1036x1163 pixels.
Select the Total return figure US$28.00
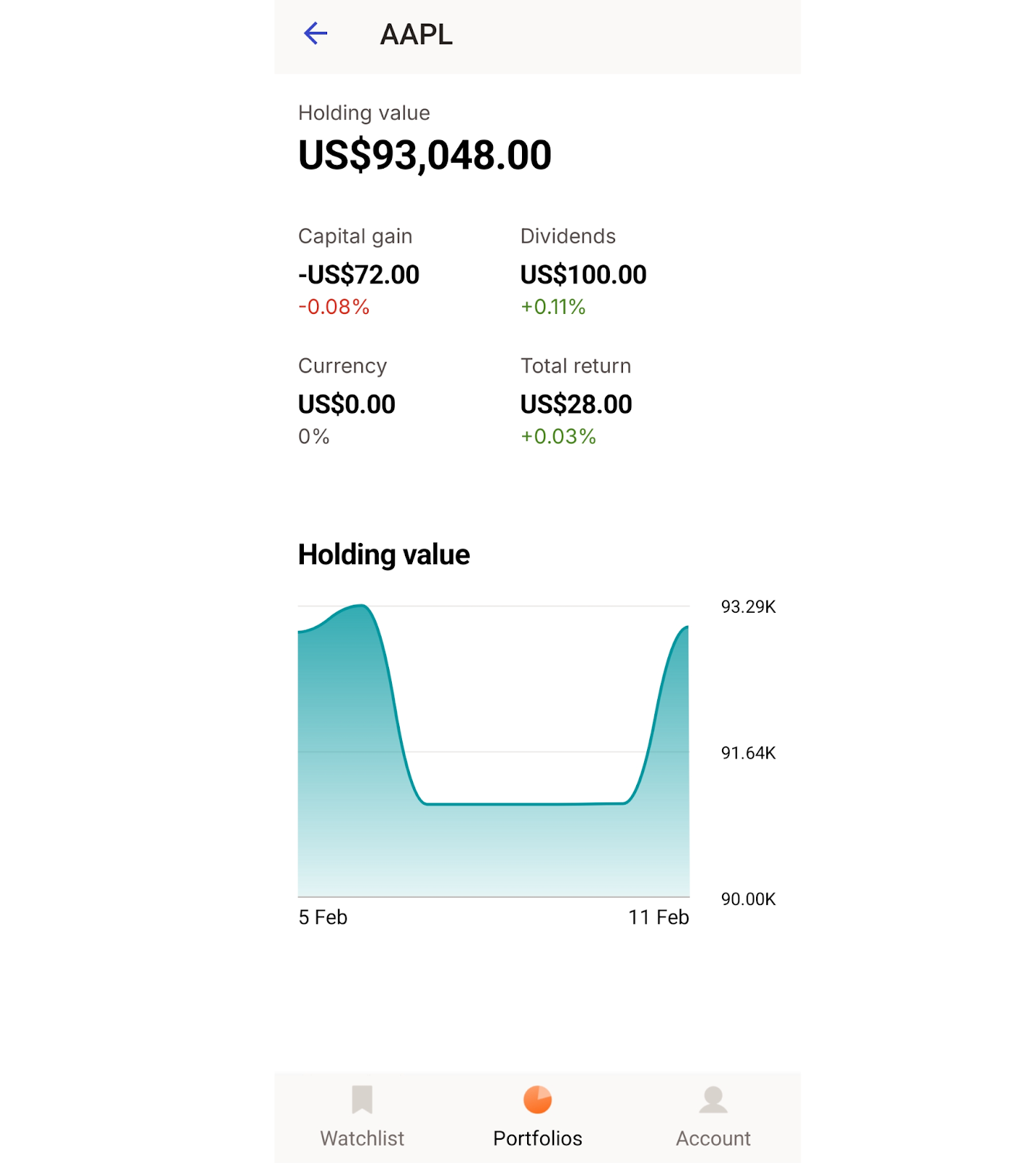coord(576,404)
